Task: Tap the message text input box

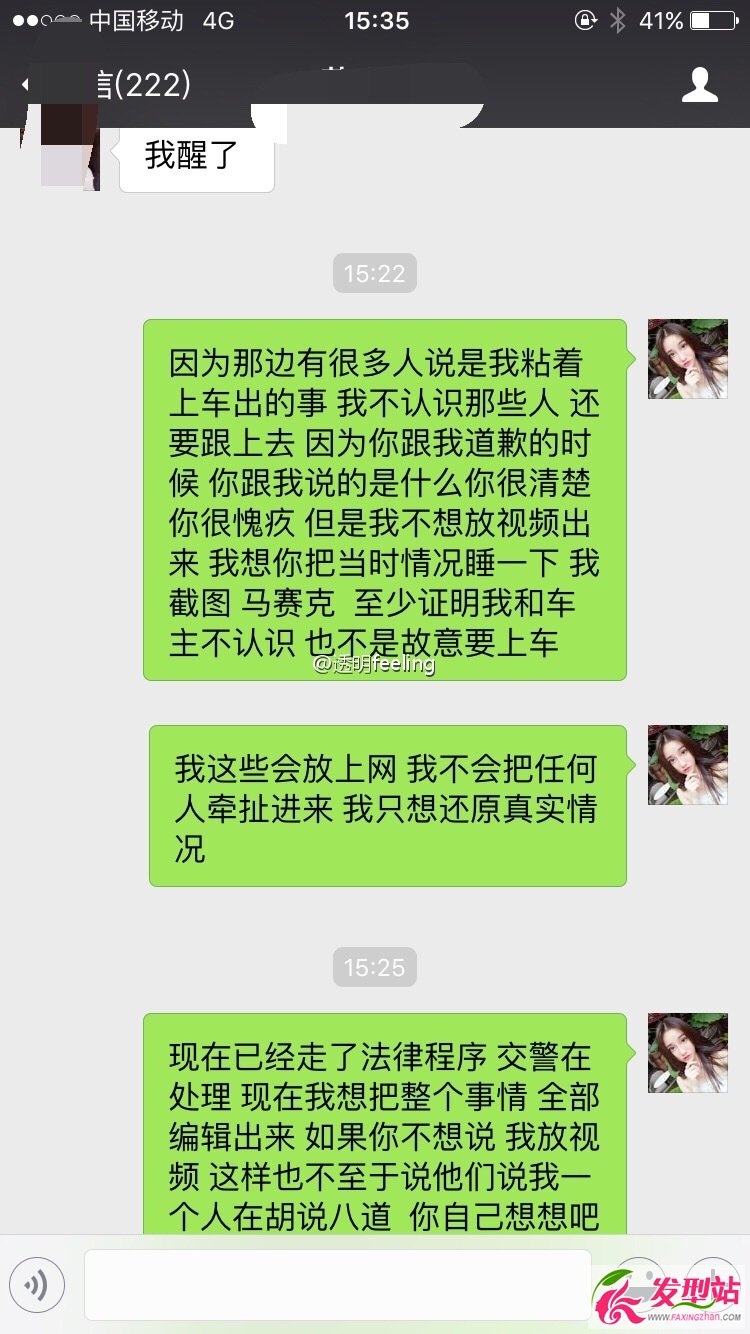Action: click(x=337, y=1285)
